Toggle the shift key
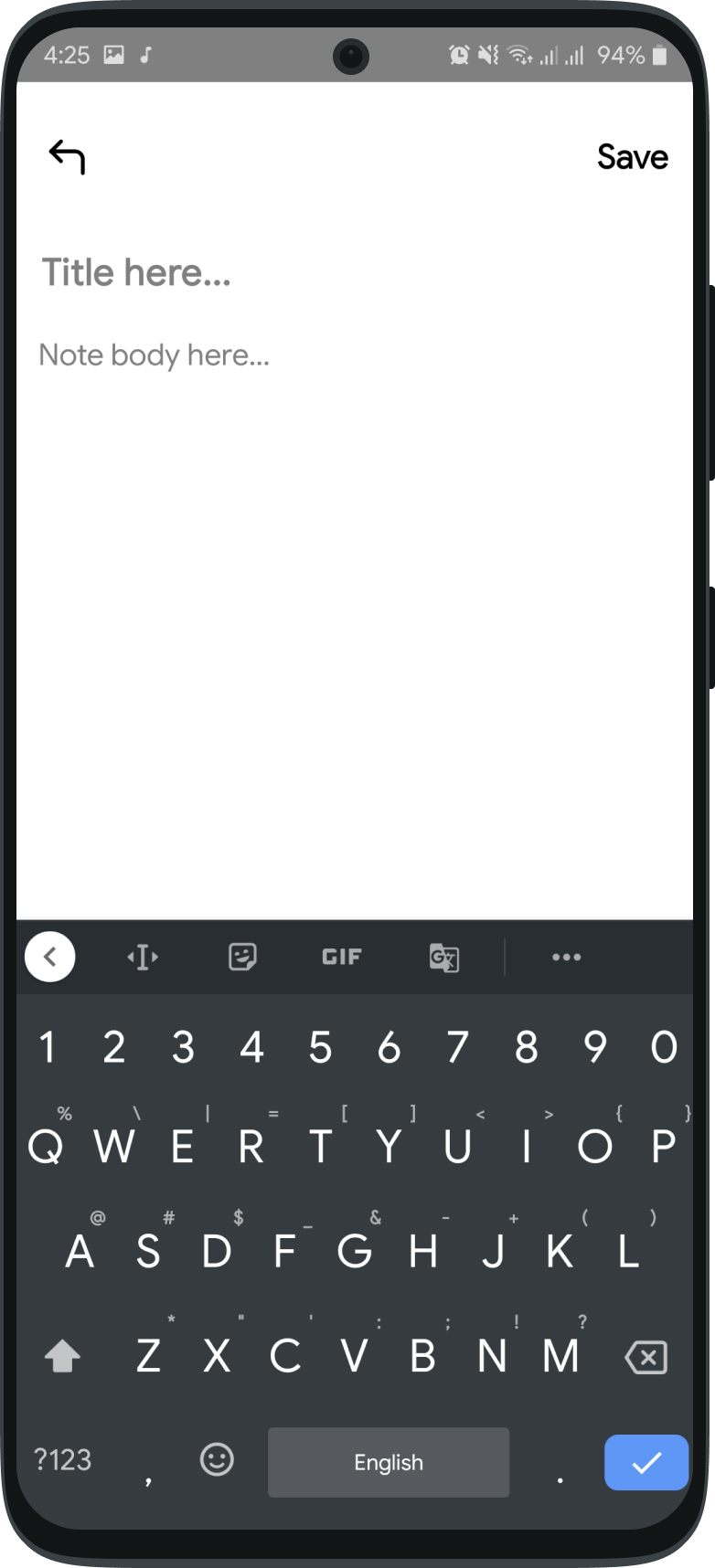This screenshot has height=1568, width=715. [x=62, y=1356]
